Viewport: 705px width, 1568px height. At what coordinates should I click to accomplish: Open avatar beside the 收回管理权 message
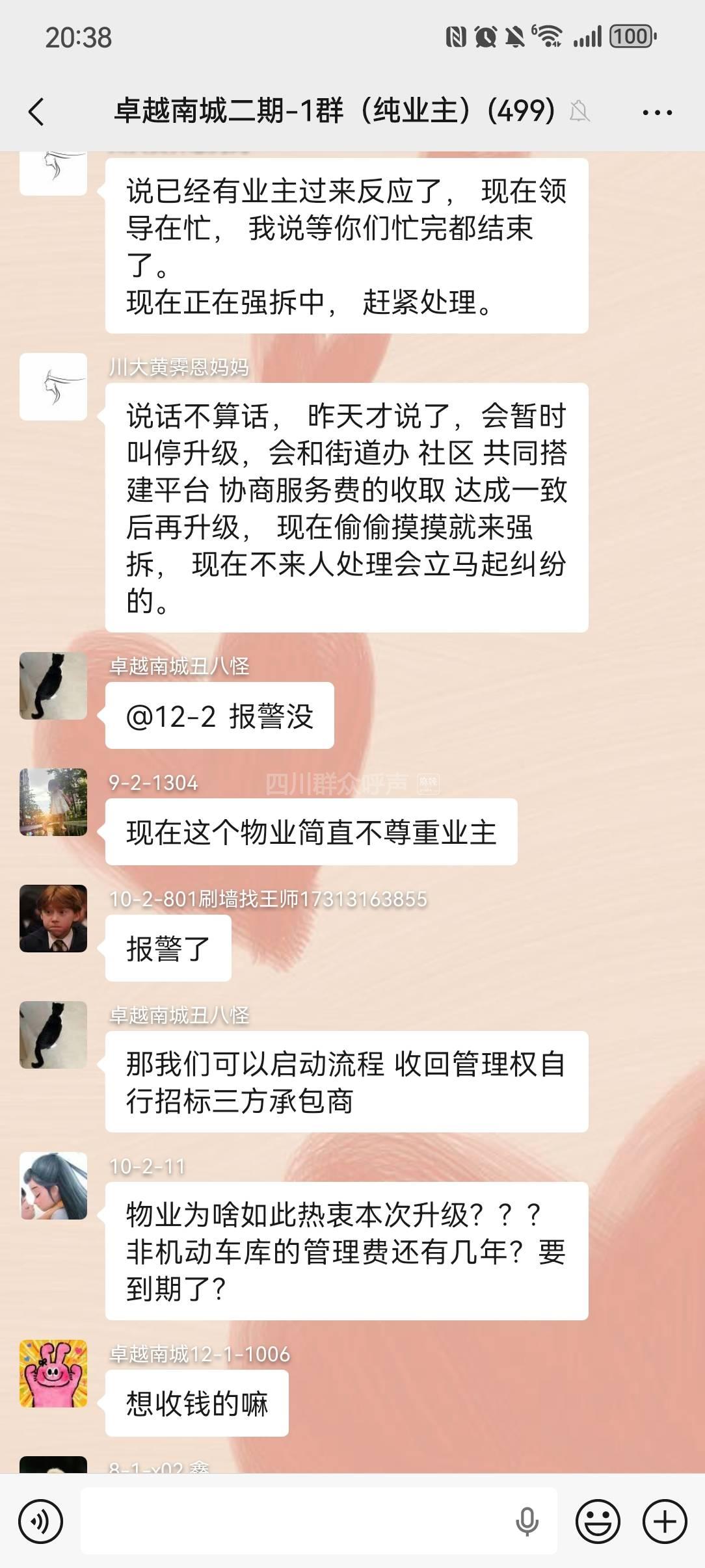(x=53, y=1034)
